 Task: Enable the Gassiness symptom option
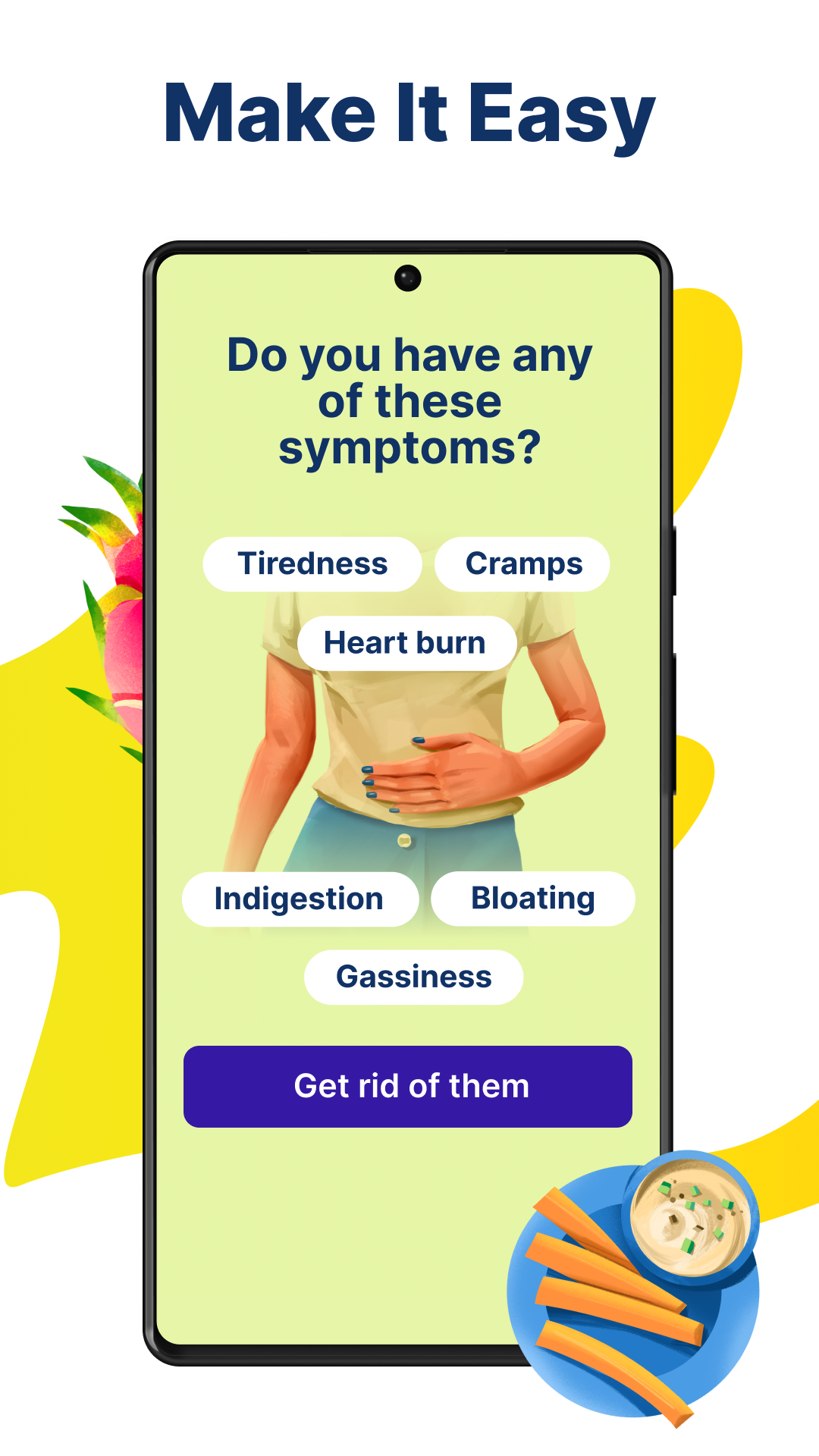(x=413, y=977)
